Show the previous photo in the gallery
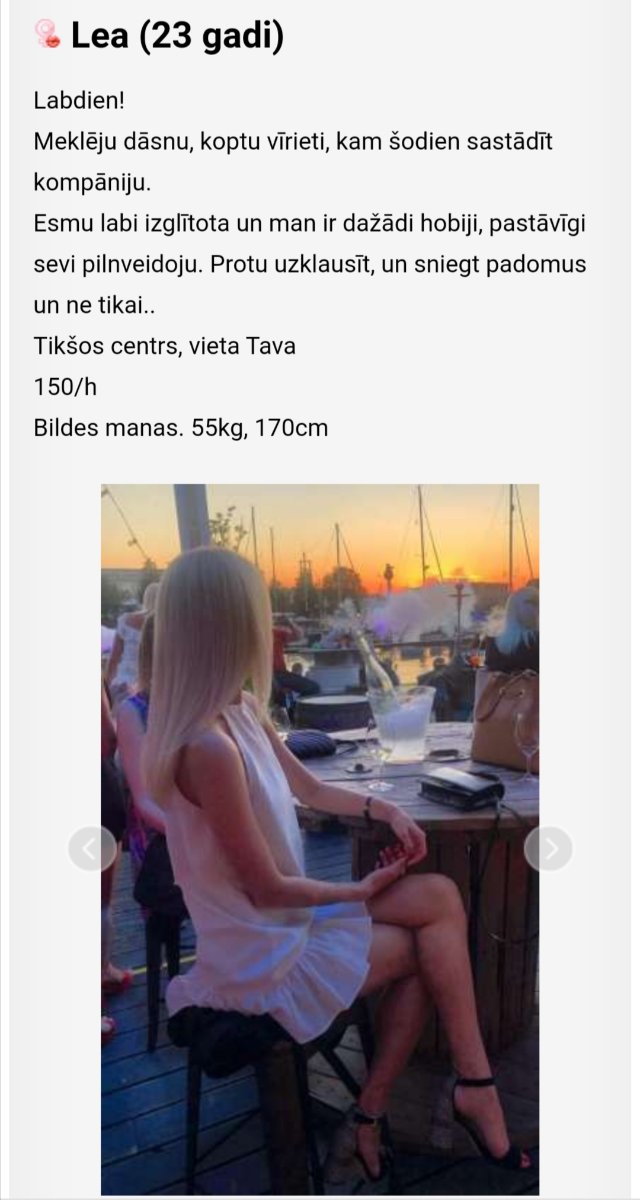 92,849
